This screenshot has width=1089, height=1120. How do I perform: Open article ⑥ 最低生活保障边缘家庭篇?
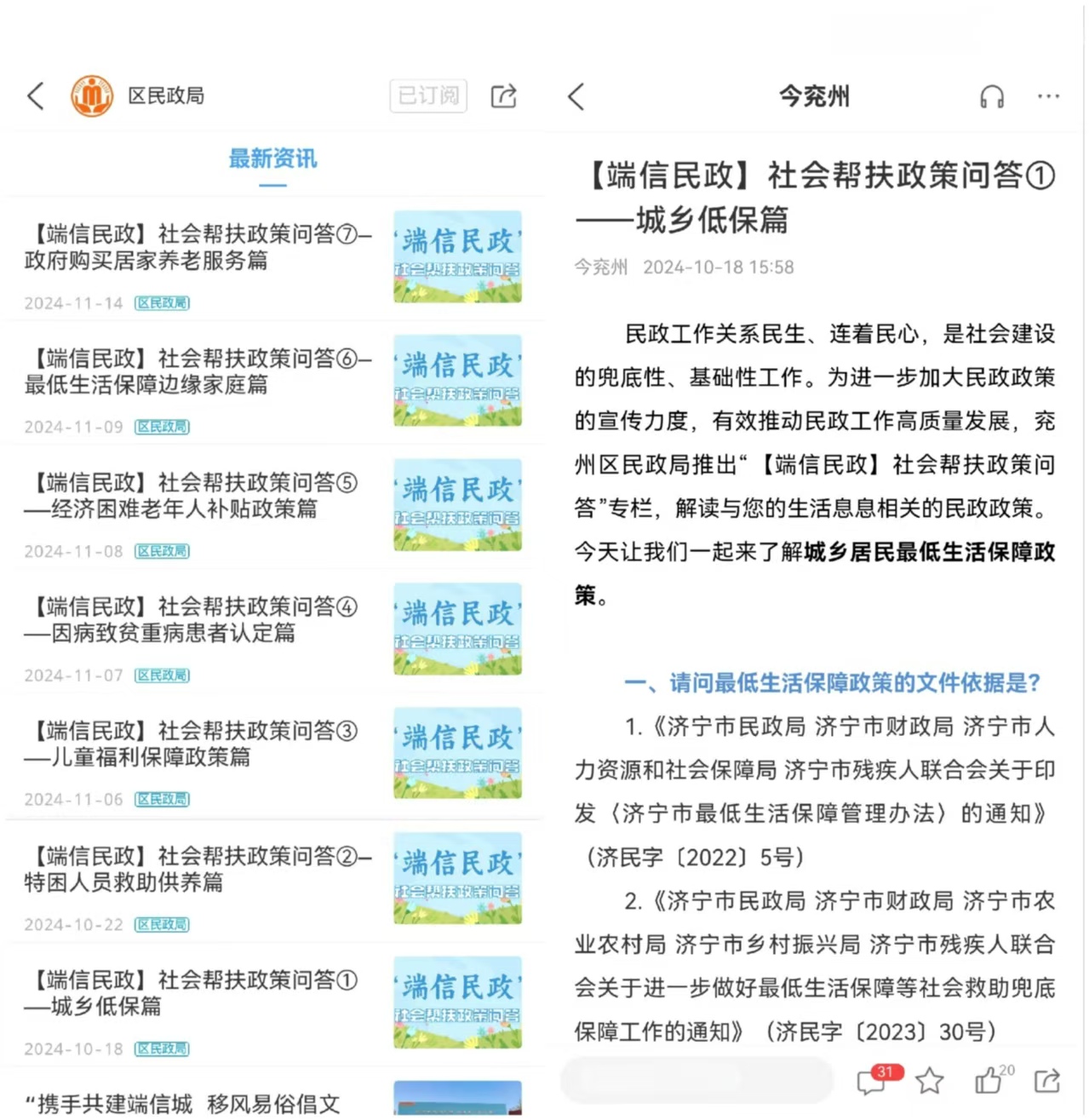[x=198, y=371]
